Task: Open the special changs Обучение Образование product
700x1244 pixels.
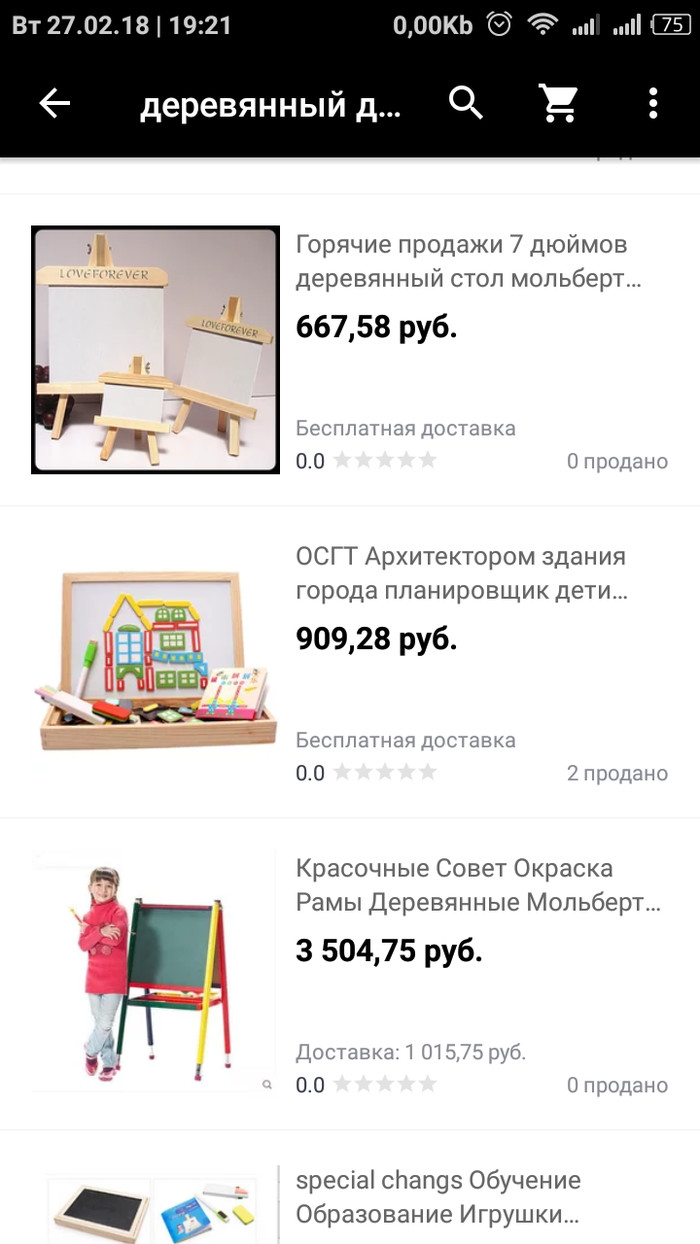Action: pyautogui.click(x=438, y=1197)
